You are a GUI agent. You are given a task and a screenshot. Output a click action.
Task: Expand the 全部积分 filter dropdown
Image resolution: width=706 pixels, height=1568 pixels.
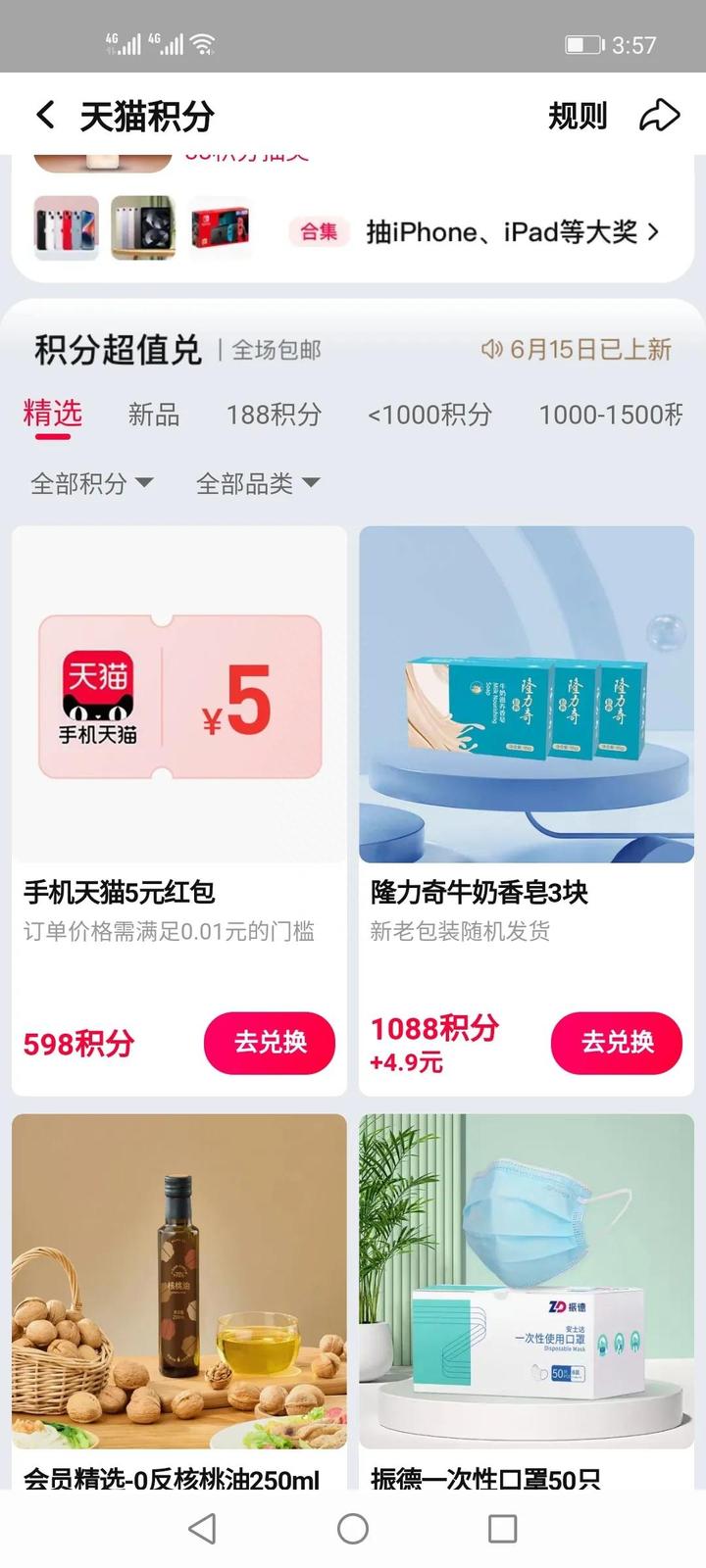[91, 483]
